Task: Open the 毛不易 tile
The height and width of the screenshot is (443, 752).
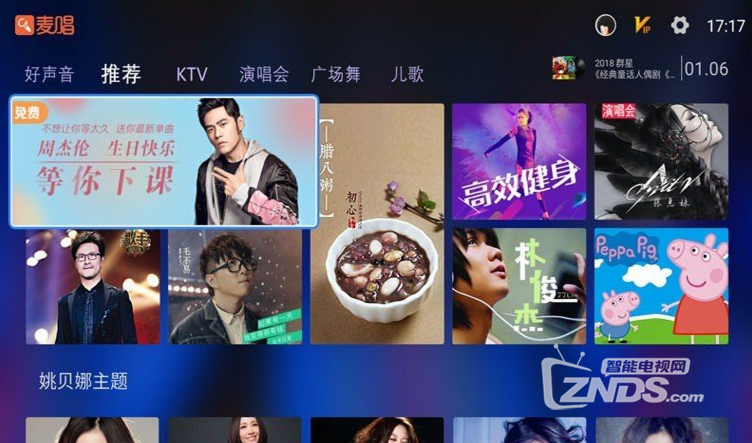Action: (235, 287)
